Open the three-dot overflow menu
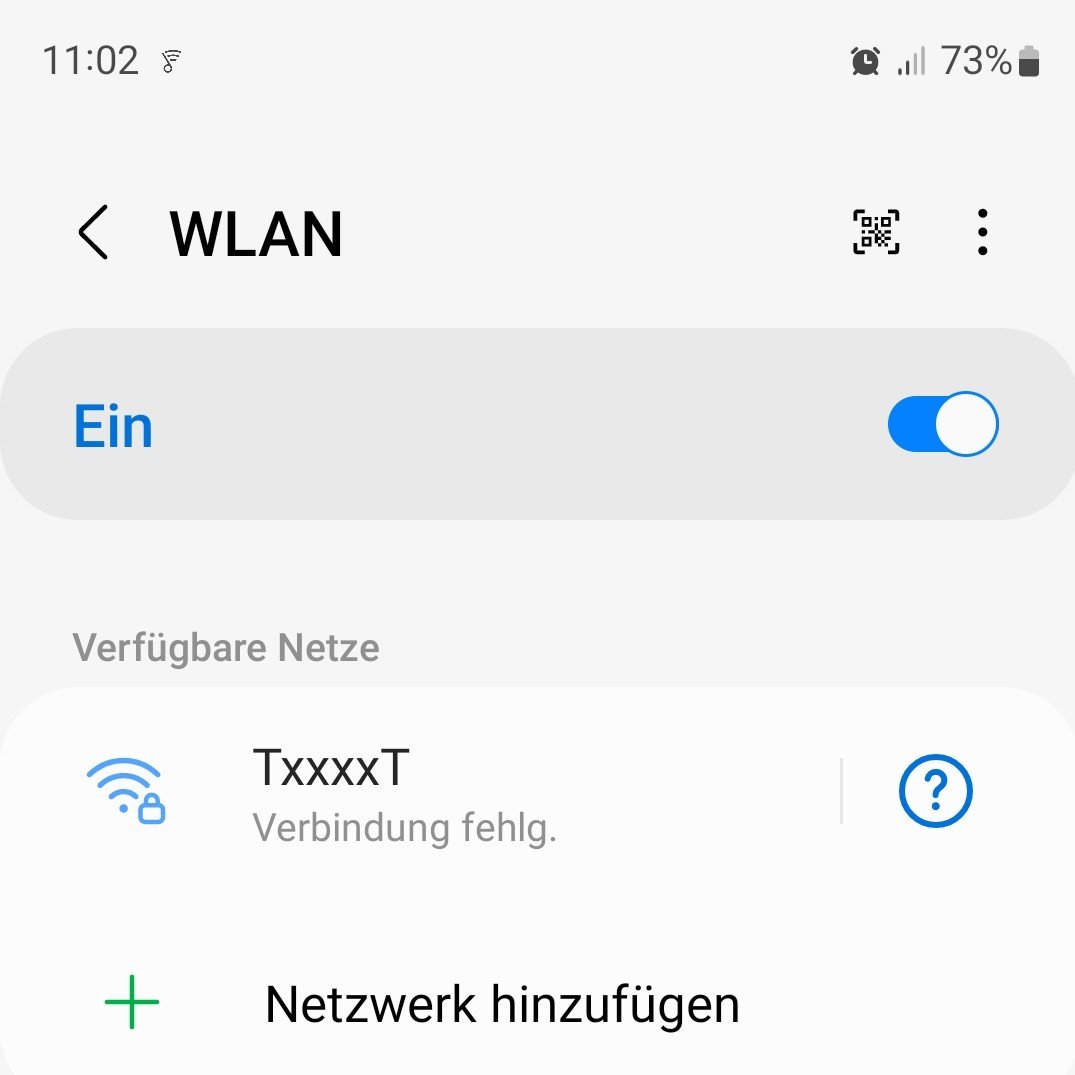 pyautogui.click(x=982, y=233)
